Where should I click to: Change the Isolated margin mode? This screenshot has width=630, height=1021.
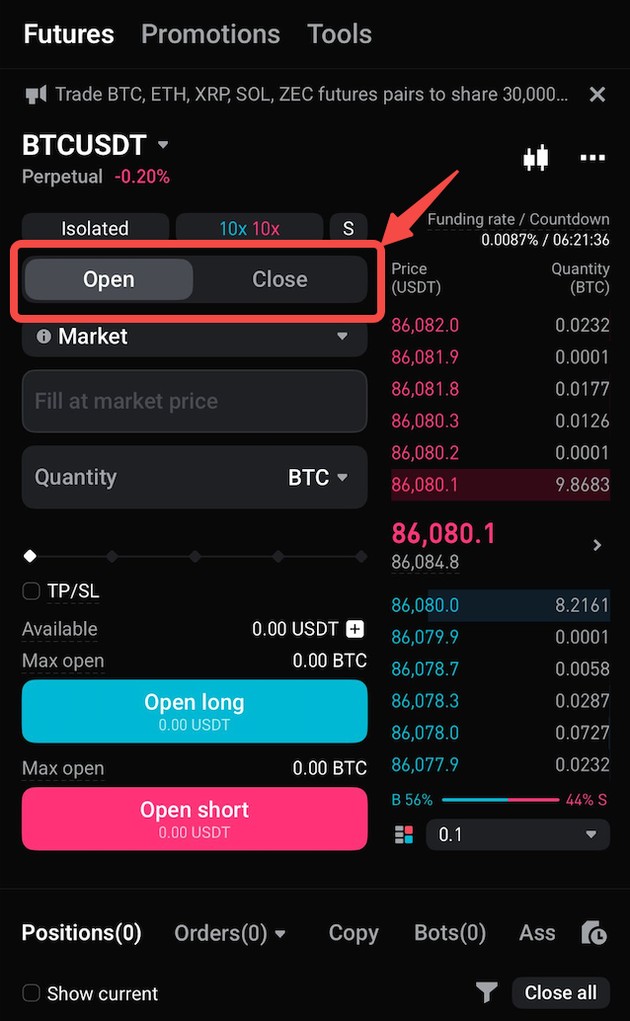click(95, 228)
